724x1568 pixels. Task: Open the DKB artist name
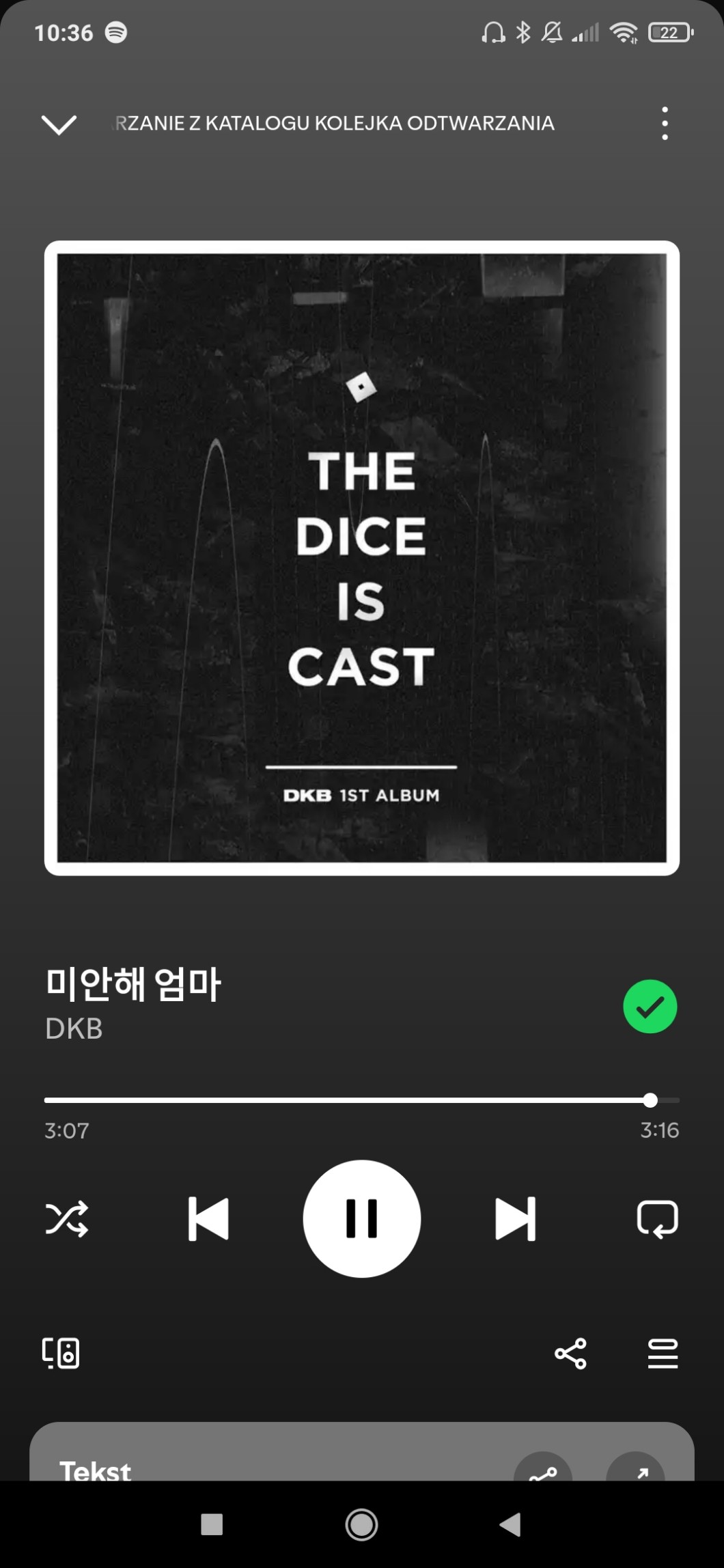click(74, 1028)
